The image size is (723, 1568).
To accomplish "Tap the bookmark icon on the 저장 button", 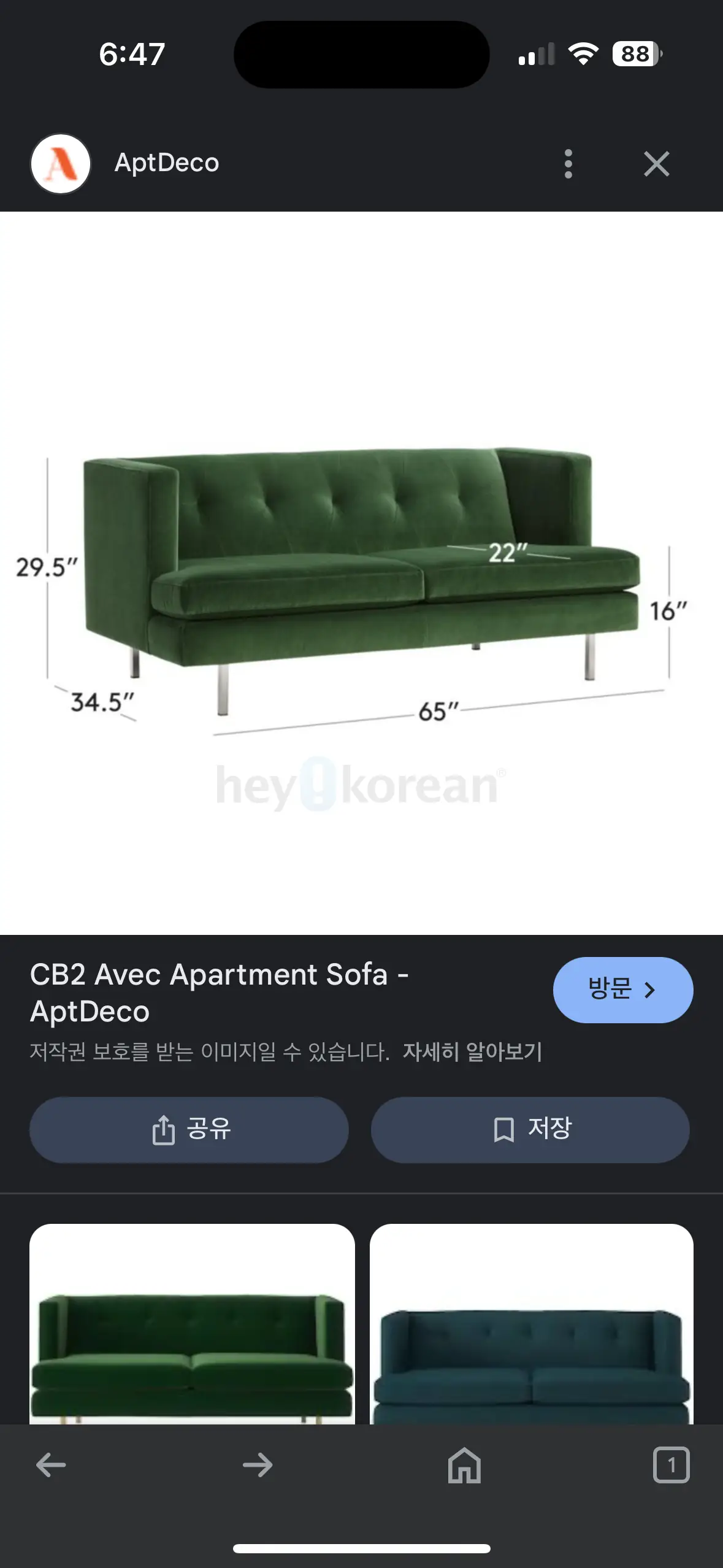I will [x=503, y=1129].
